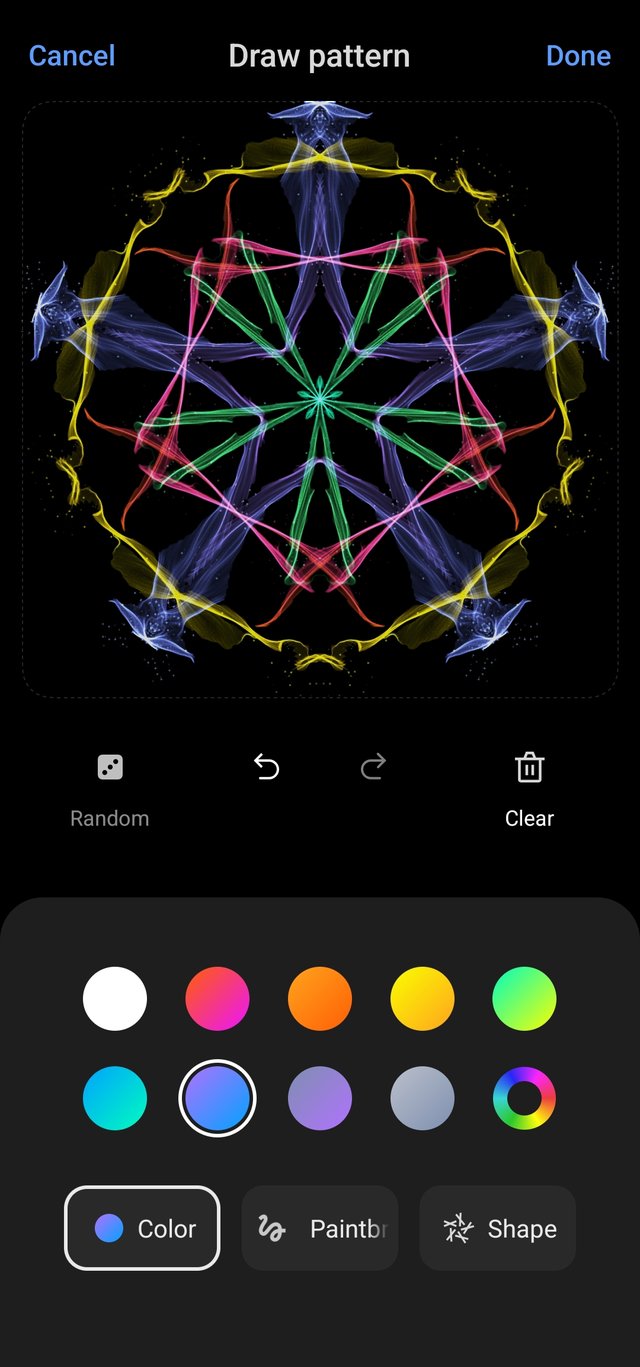
Task: Pick the pink-red gradient color
Action: [x=217, y=998]
